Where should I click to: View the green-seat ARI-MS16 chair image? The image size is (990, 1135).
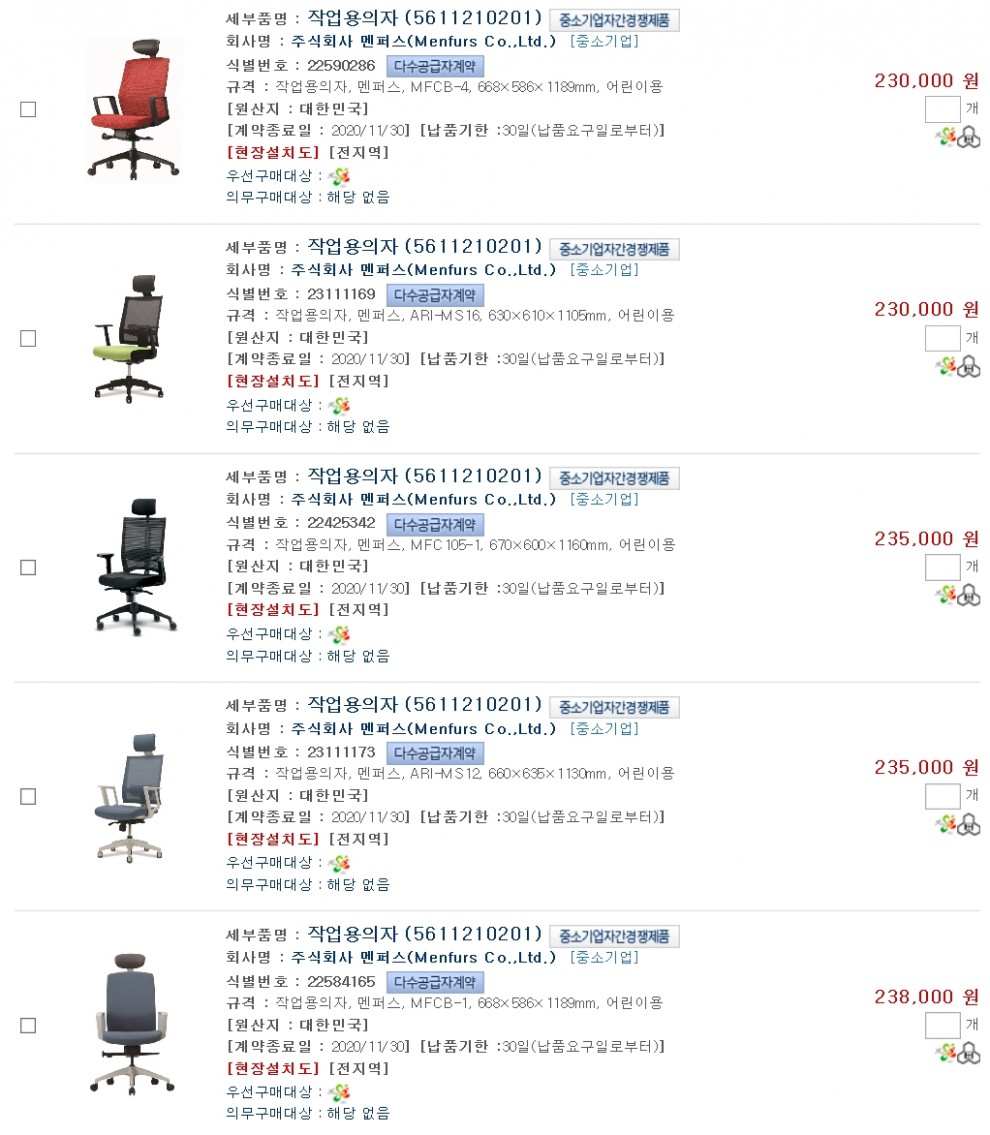pos(130,338)
